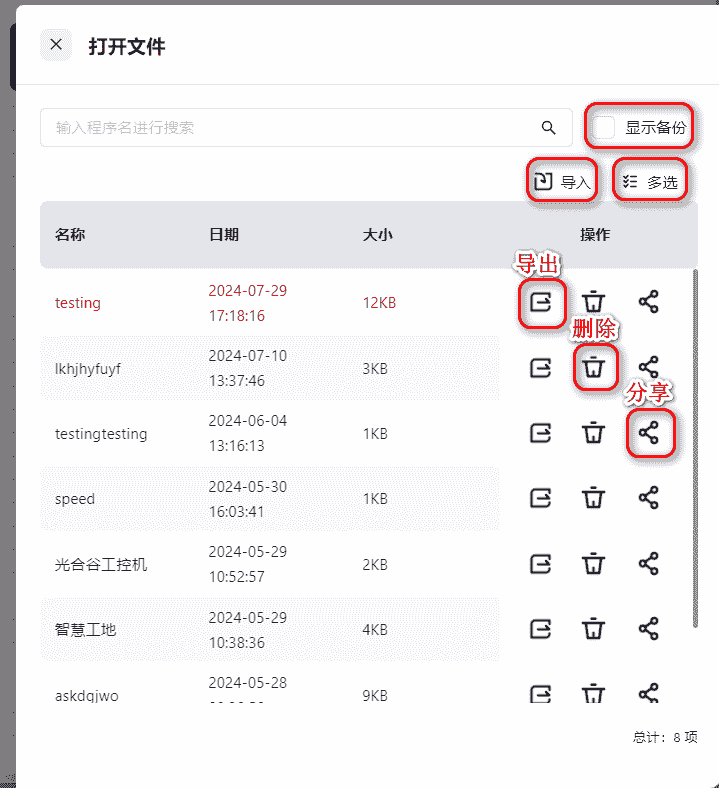The height and width of the screenshot is (788, 719).
Task: Share the 智慧工地 file
Action: point(648,629)
